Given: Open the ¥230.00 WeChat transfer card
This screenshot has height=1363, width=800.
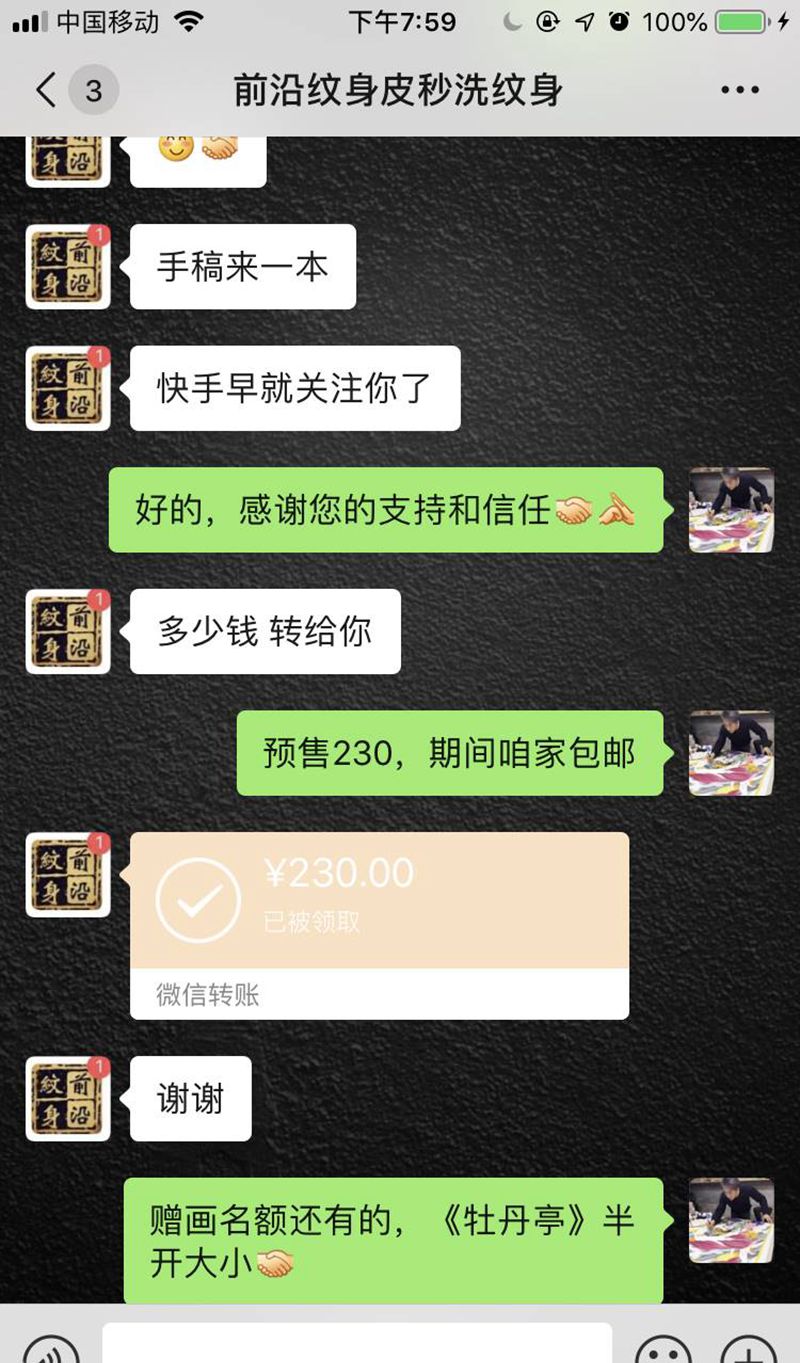Looking at the screenshot, I should click(x=379, y=924).
